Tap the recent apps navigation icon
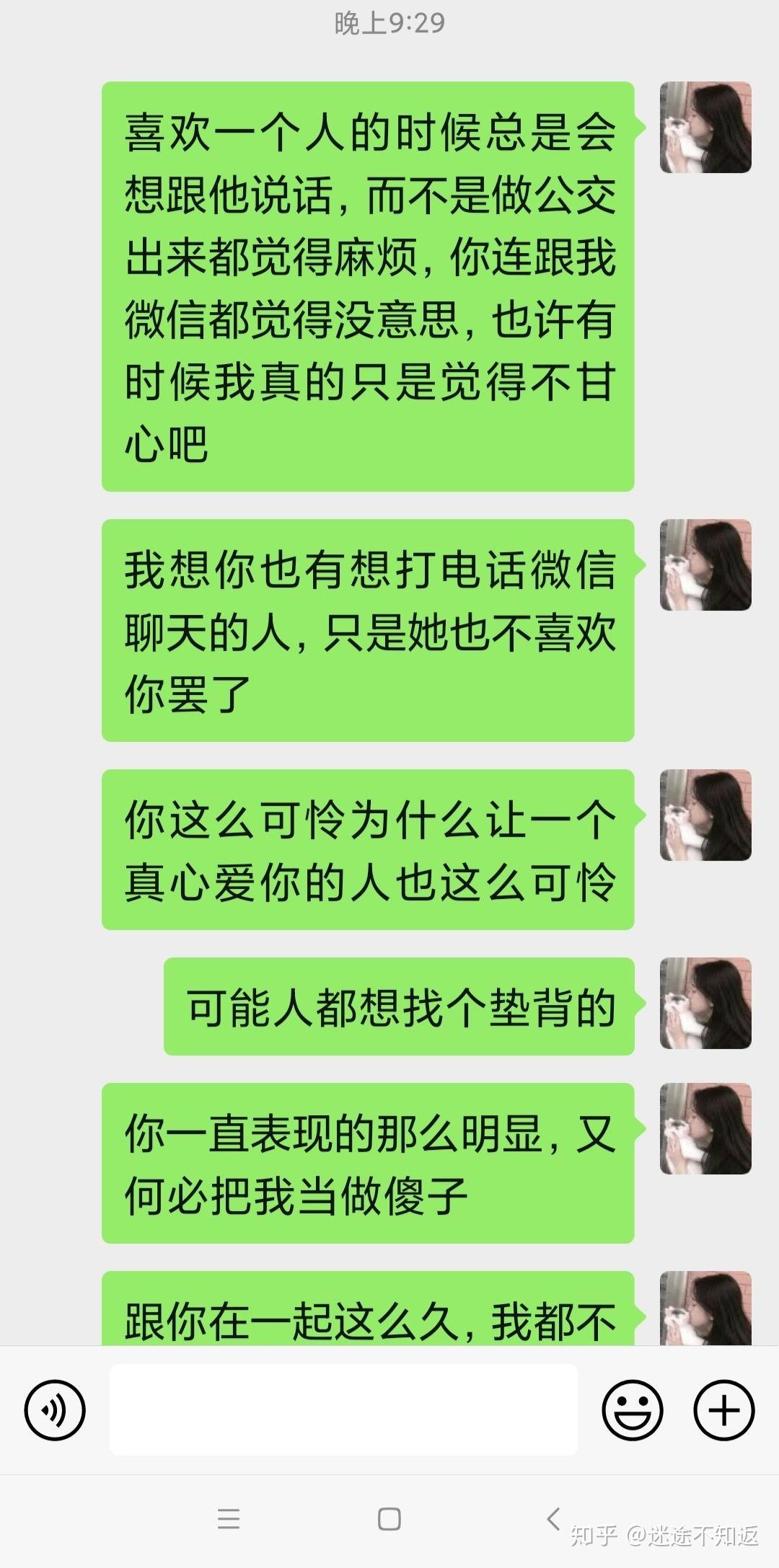Image resolution: width=779 pixels, height=1568 pixels. (x=229, y=1520)
